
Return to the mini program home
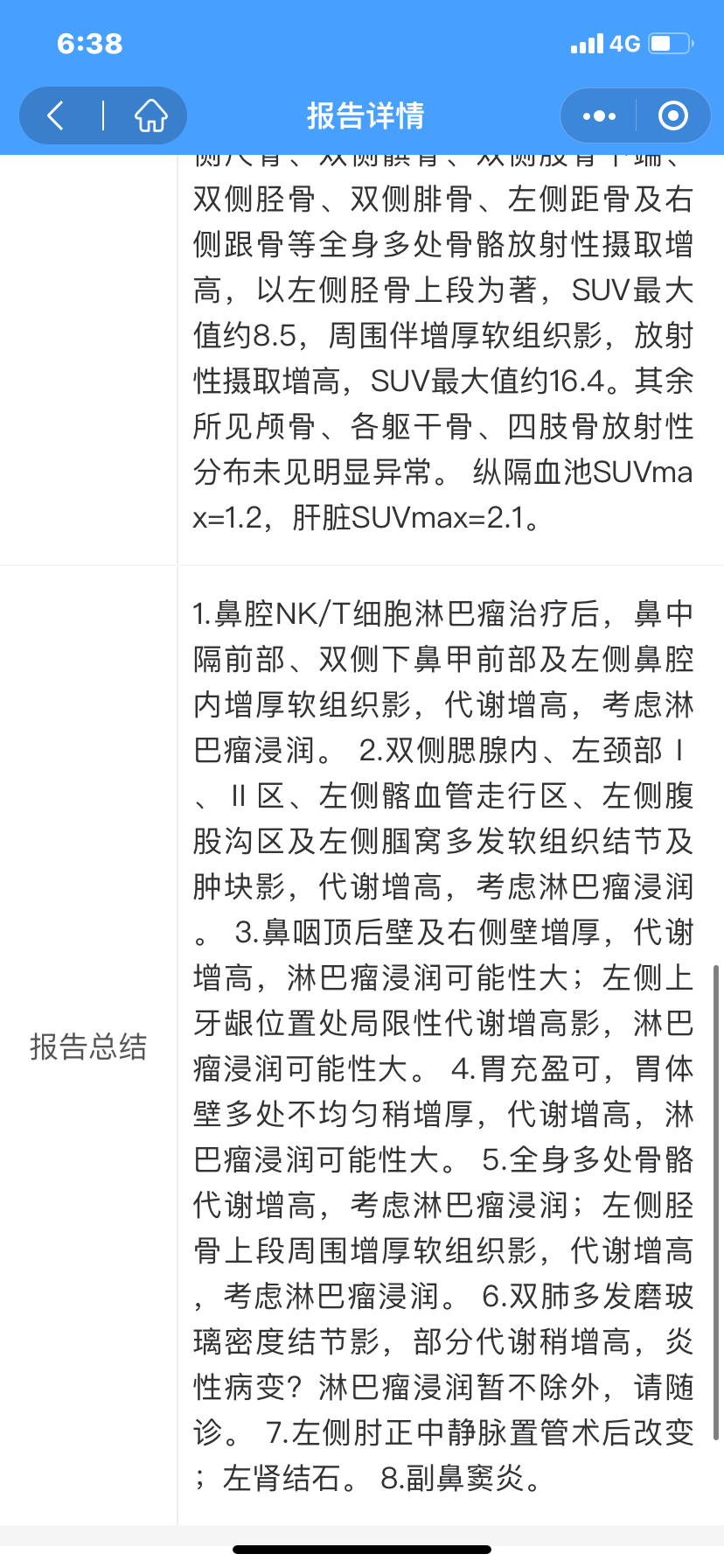coord(150,115)
